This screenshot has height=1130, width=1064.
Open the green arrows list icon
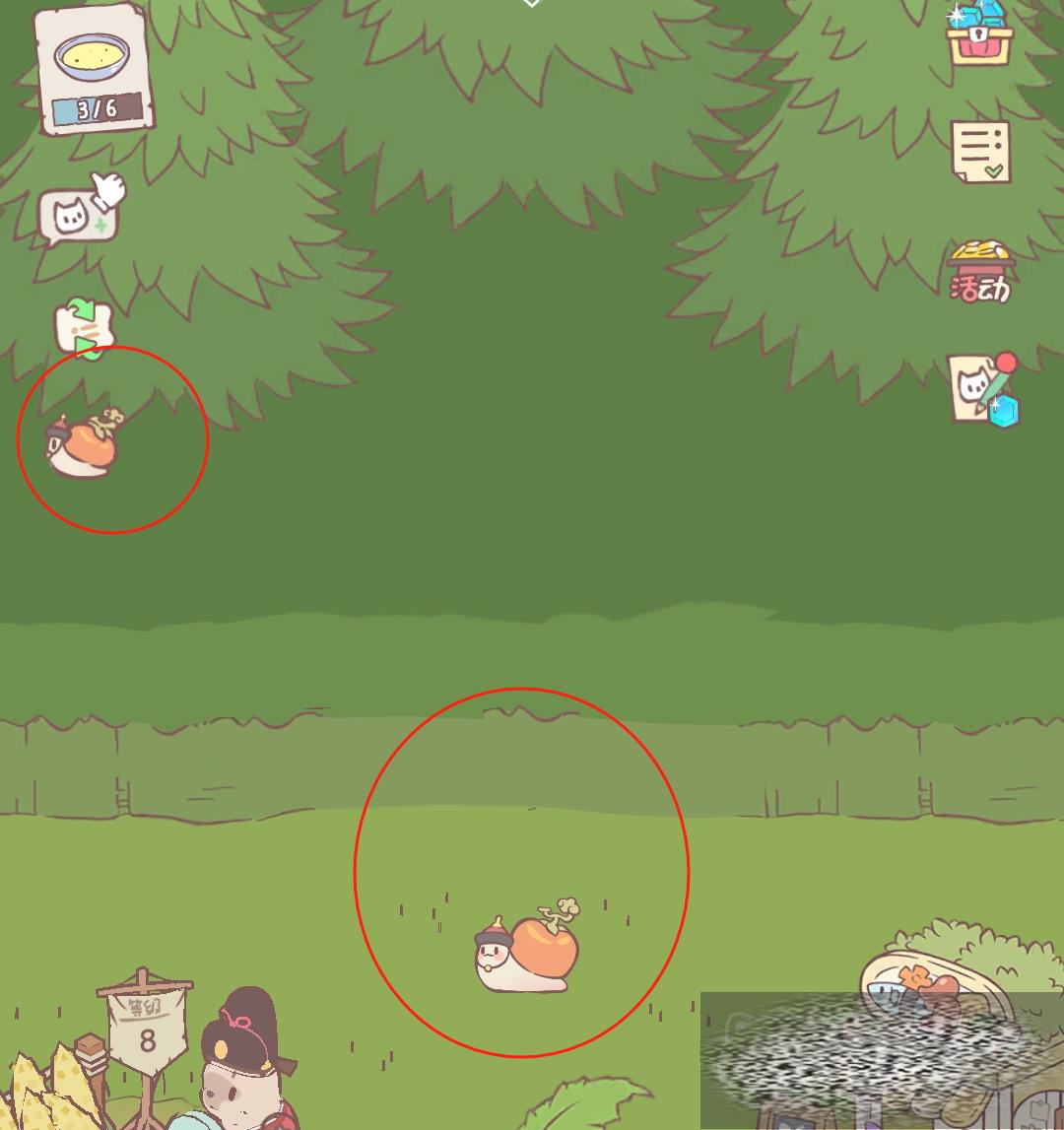84,329
